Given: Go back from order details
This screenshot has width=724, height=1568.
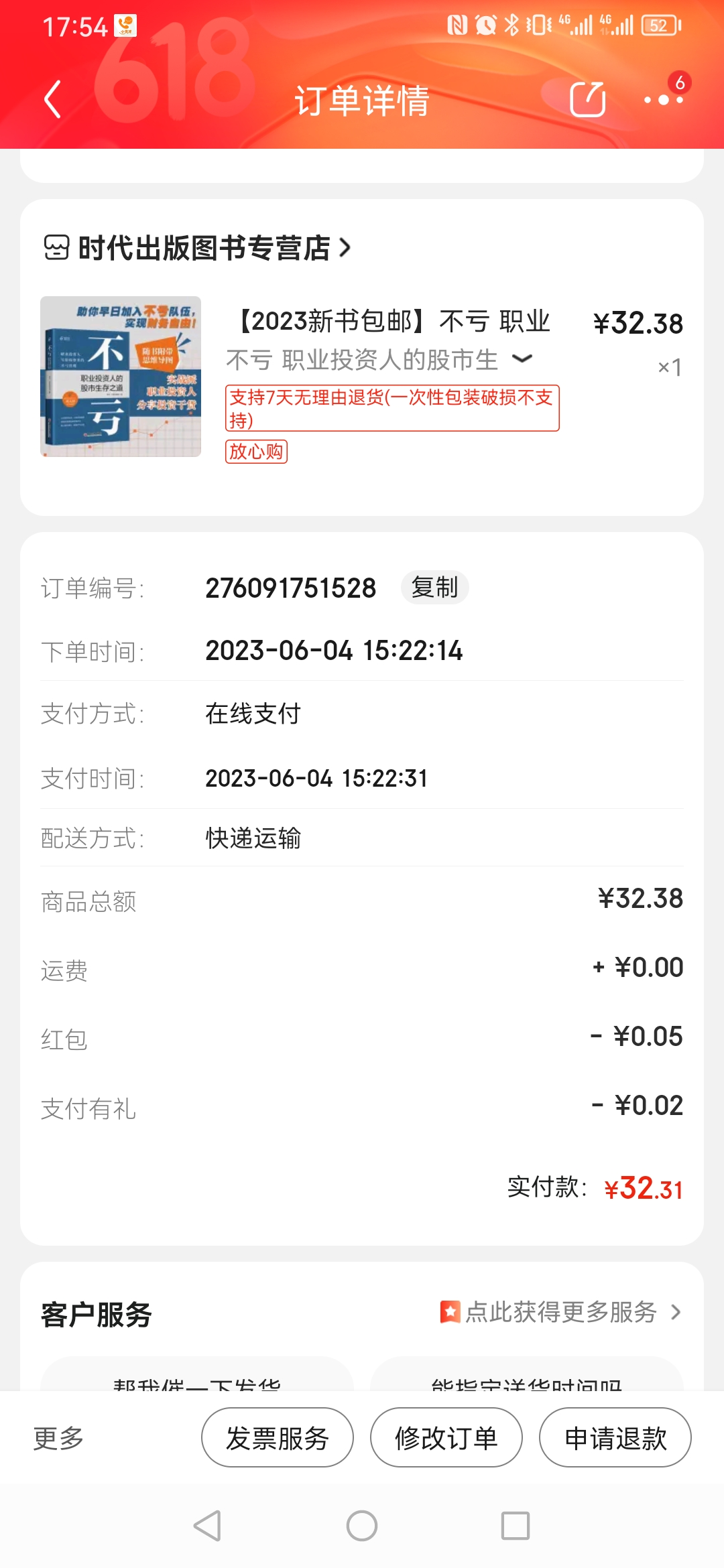Looking at the screenshot, I should point(52,100).
